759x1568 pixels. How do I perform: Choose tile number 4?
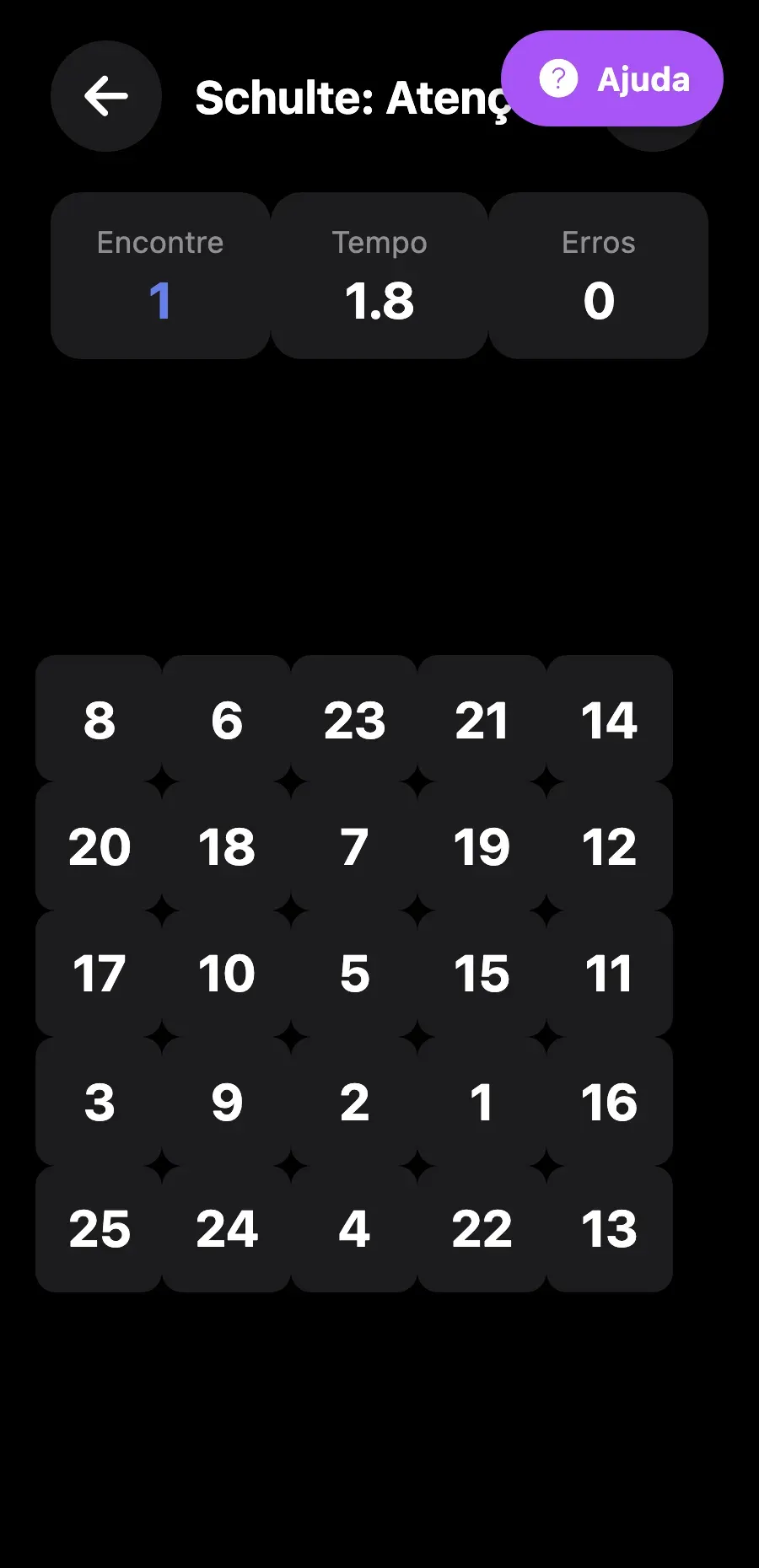point(354,1228)
